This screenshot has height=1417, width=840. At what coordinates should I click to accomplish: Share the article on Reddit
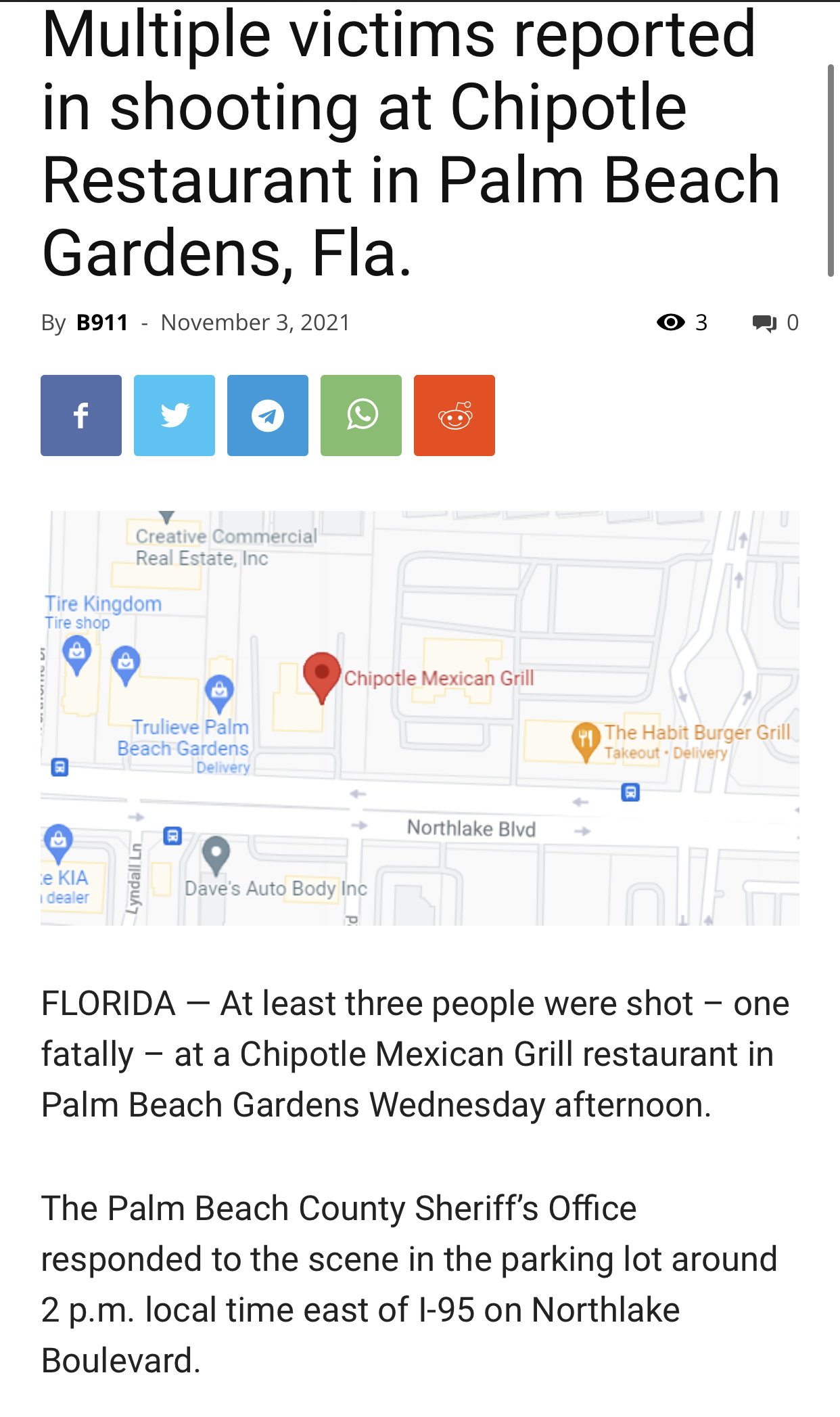pos(454,415)
